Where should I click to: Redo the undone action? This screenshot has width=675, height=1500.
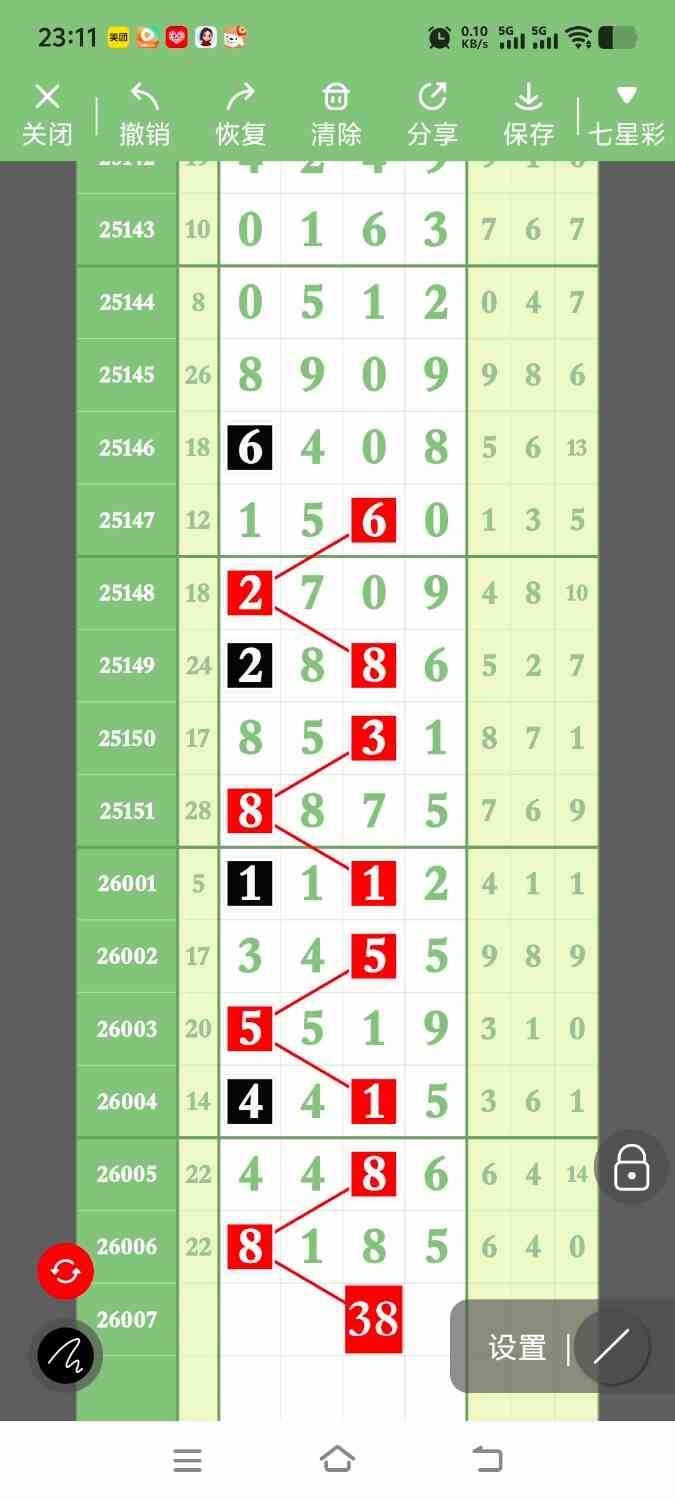pyautogui.click(x=240, y=114)
